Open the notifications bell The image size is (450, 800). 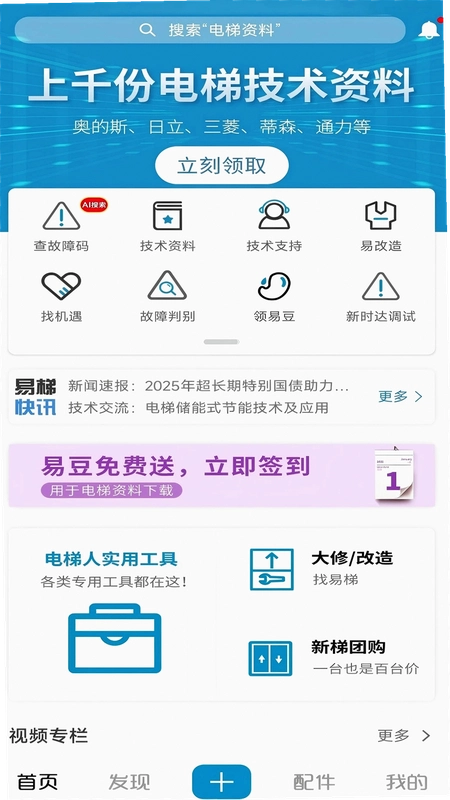[429, 30]
